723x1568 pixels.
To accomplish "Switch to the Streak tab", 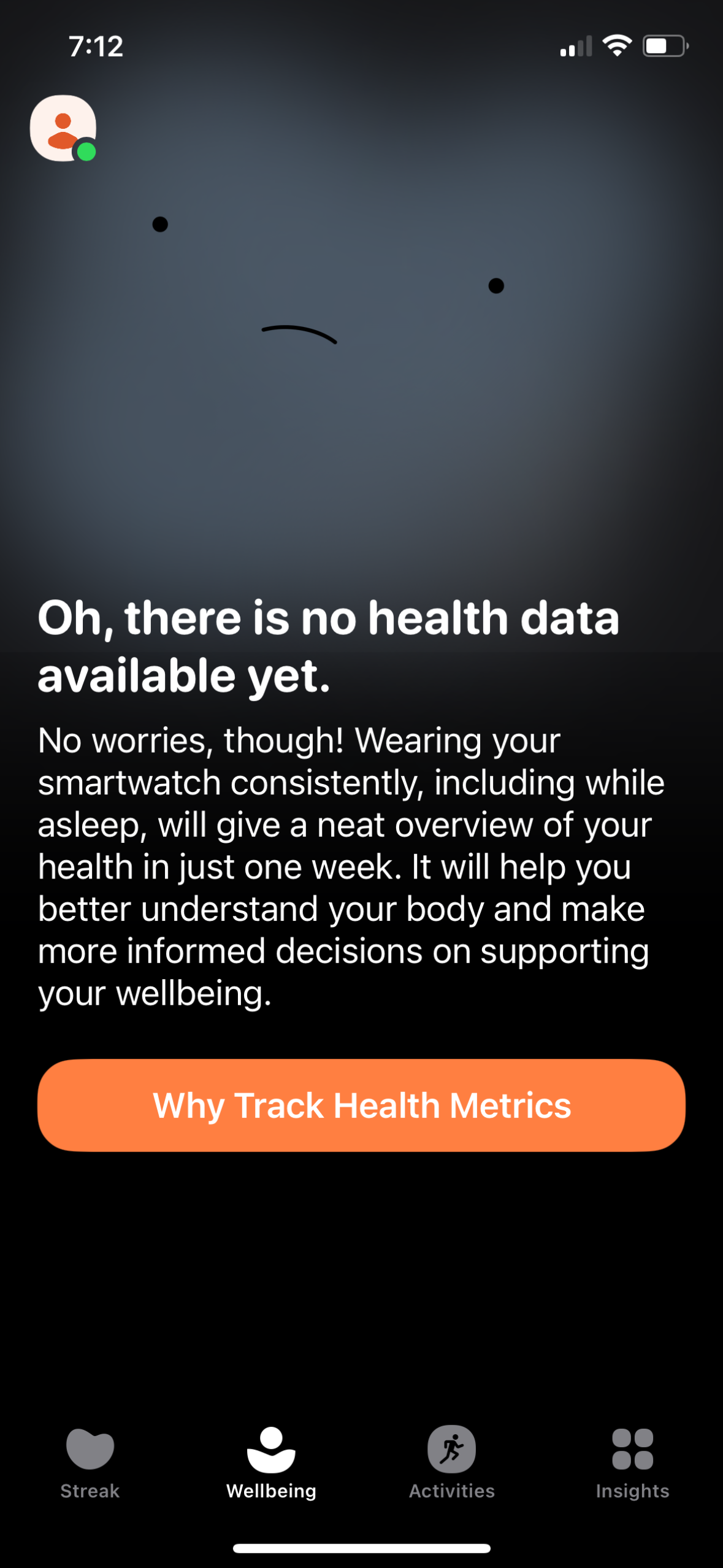I will [90, 1462].
